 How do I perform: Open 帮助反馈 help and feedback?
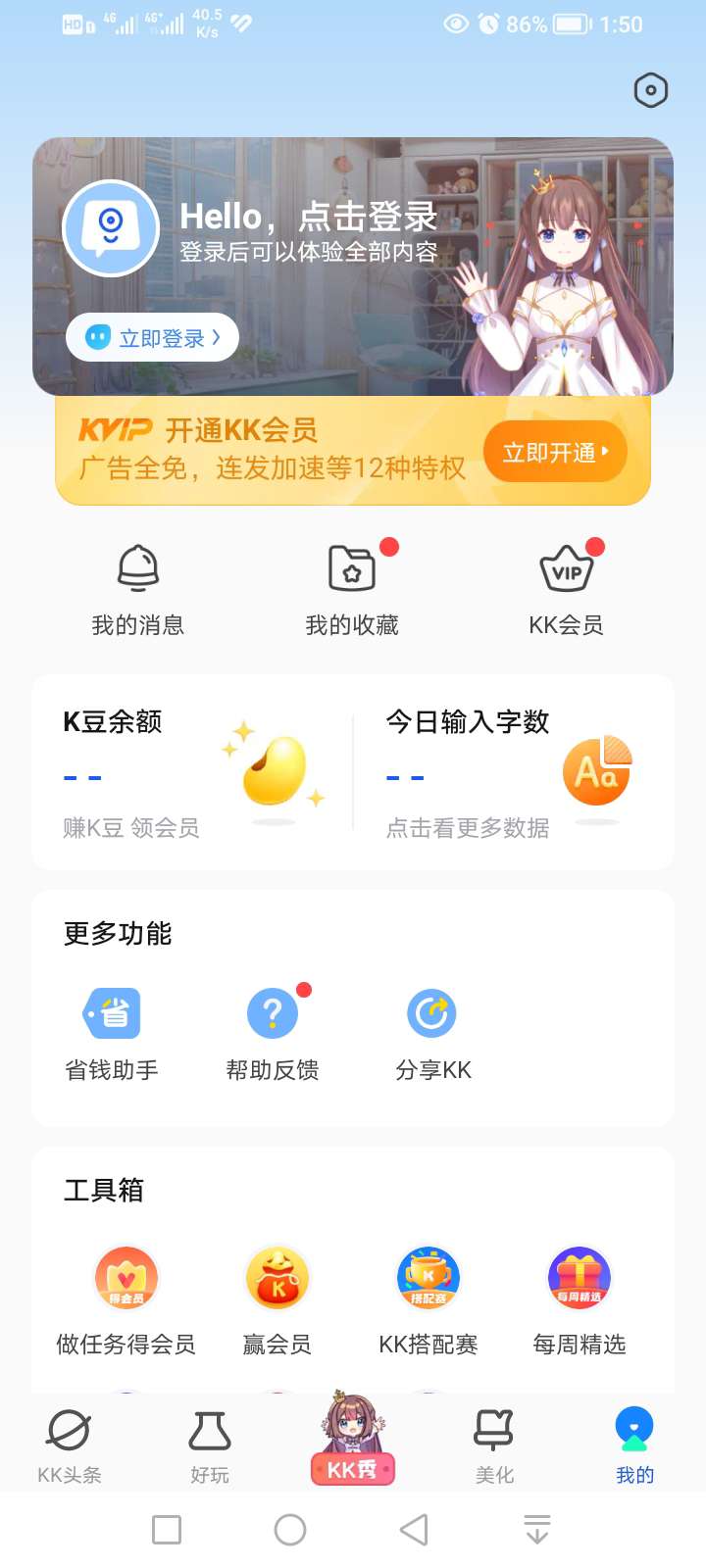pos(273,1035)
